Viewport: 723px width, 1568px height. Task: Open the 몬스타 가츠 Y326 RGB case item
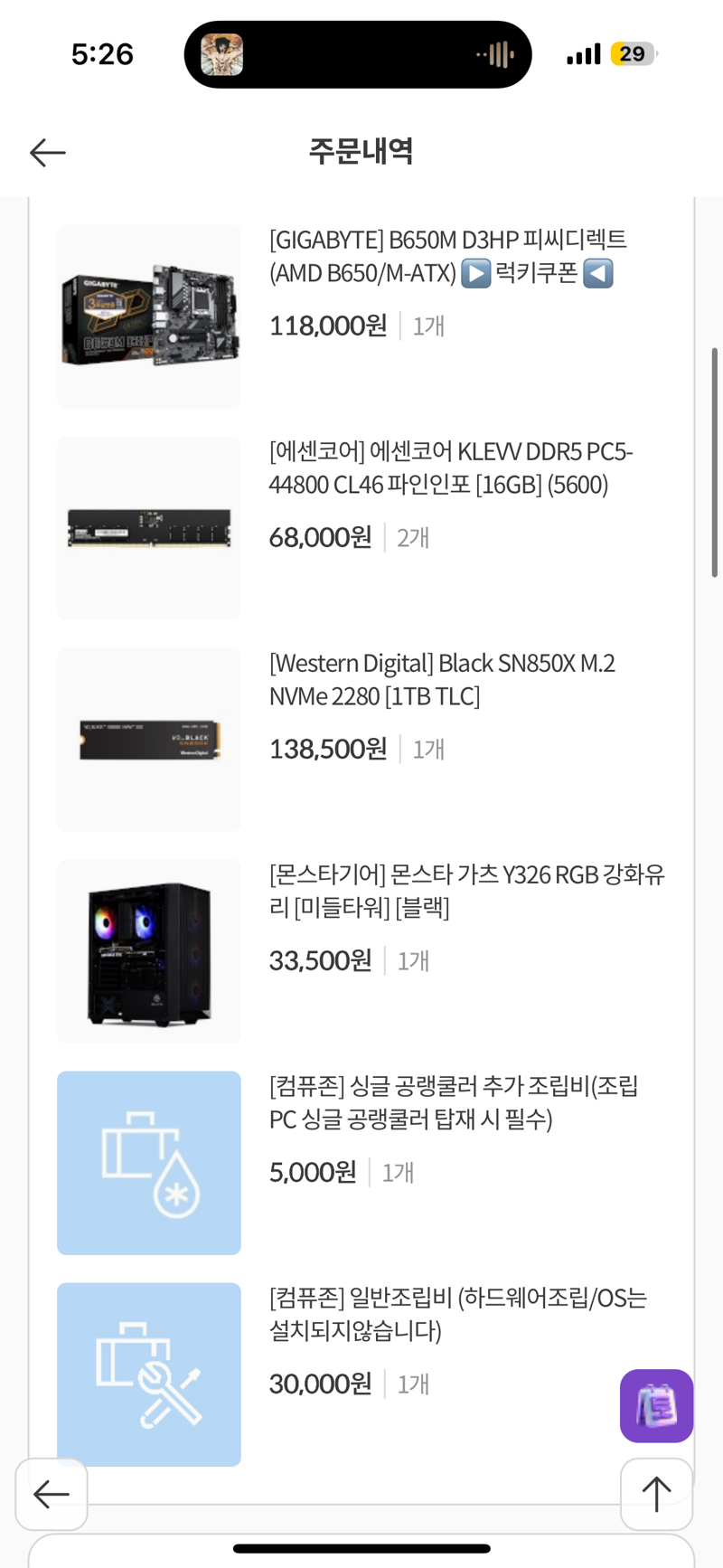click(361, 951)
